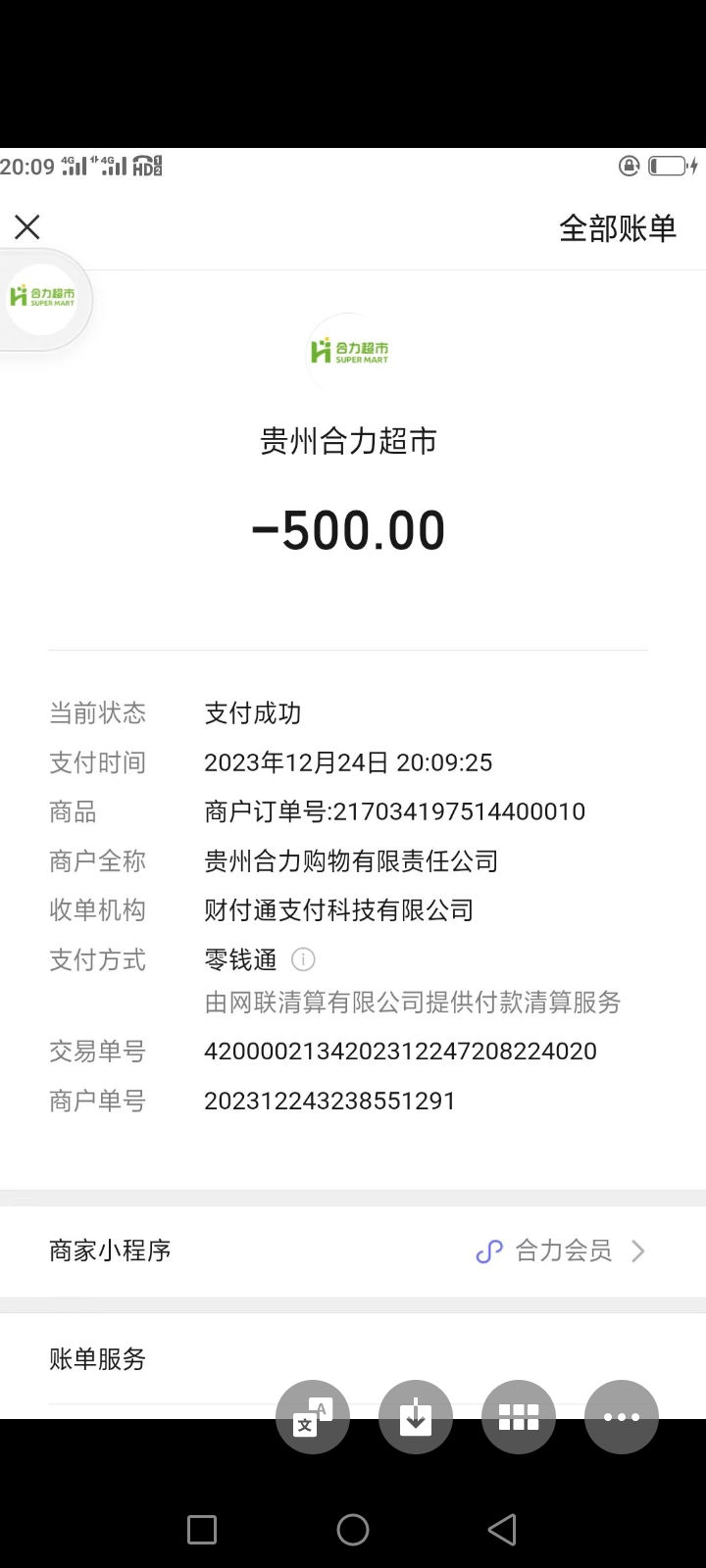Go to the home screen
Image resolution: width=706 pixels, height=1568 pixels.
point(353,1530)
